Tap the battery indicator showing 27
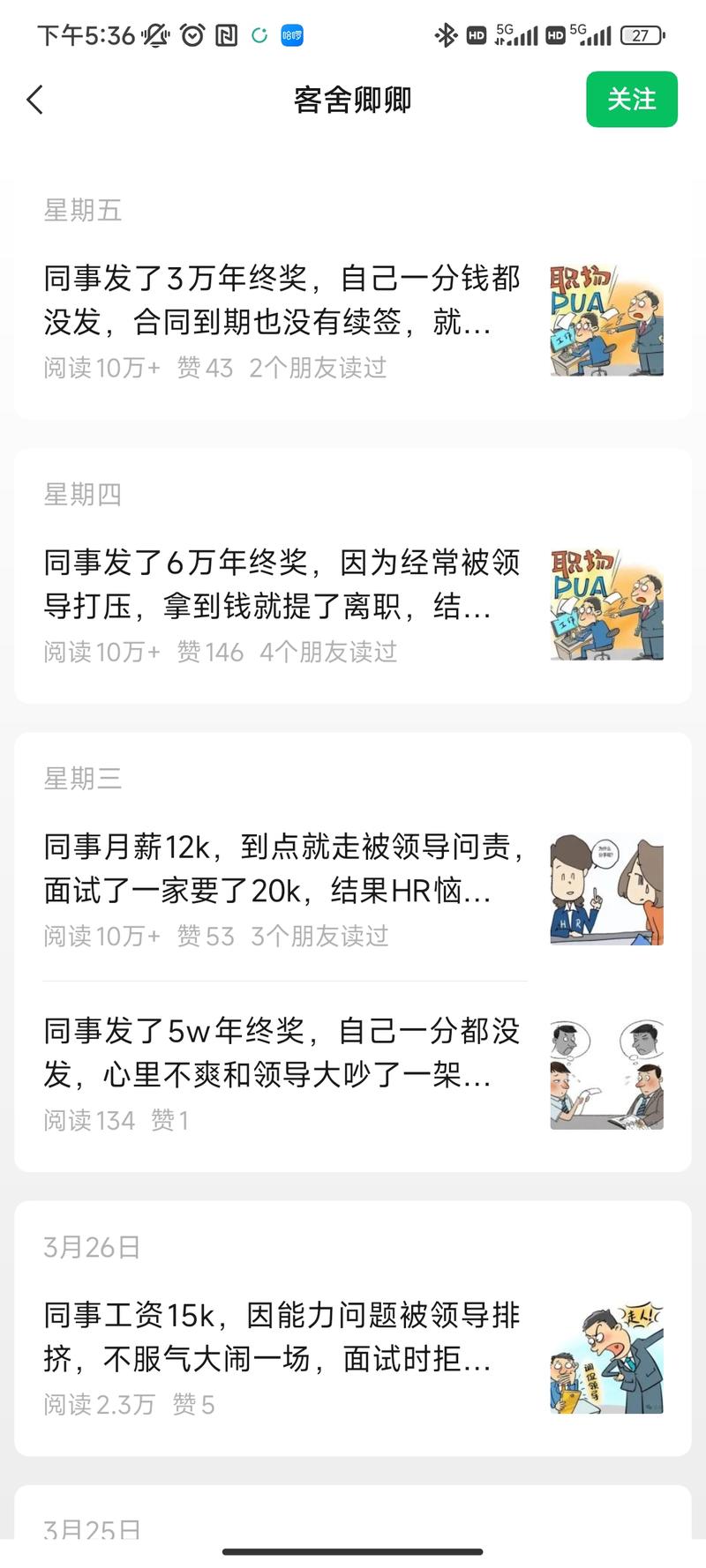706x1568 pixels. pyautogui.click(x=642, y=35)
